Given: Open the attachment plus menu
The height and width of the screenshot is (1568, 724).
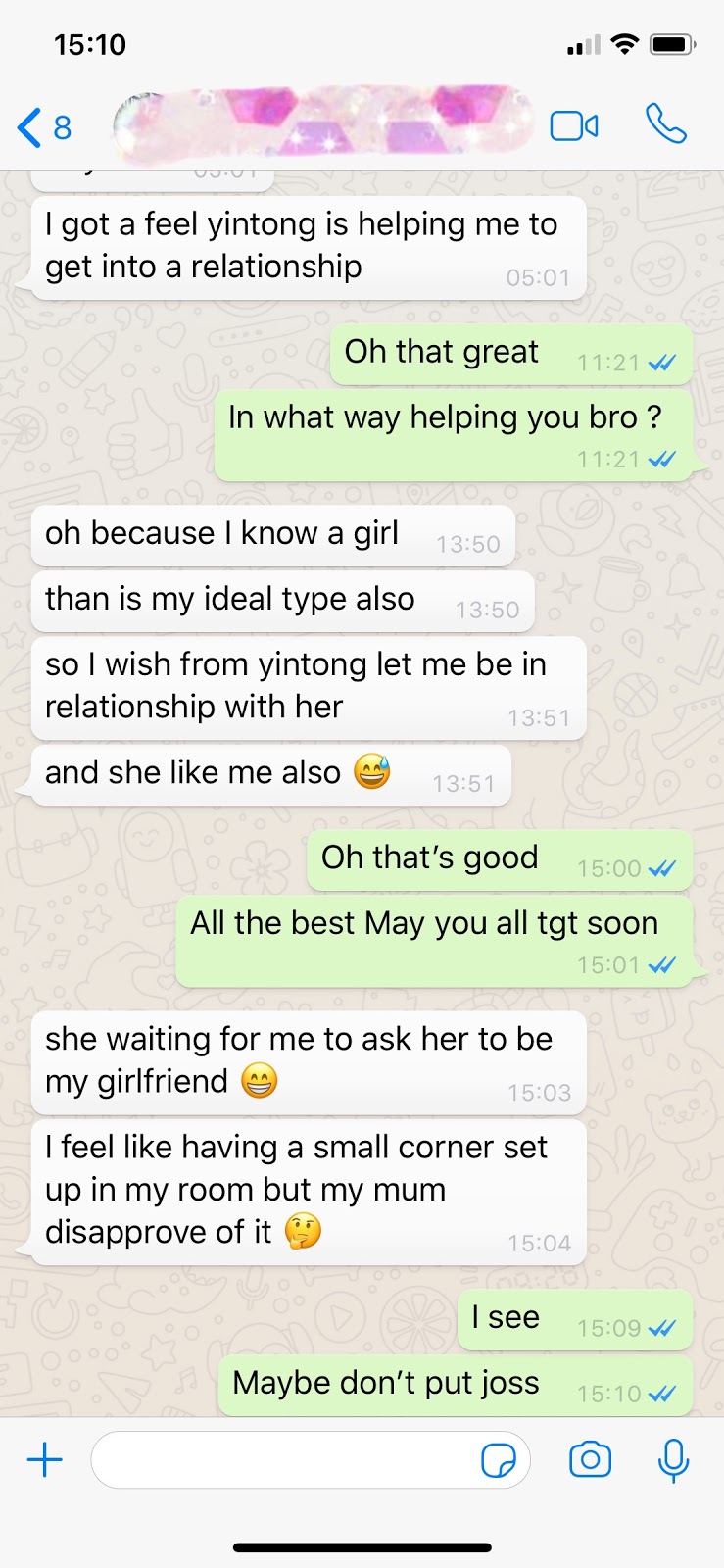Looking at the screenshot, I should point(44,1460).
